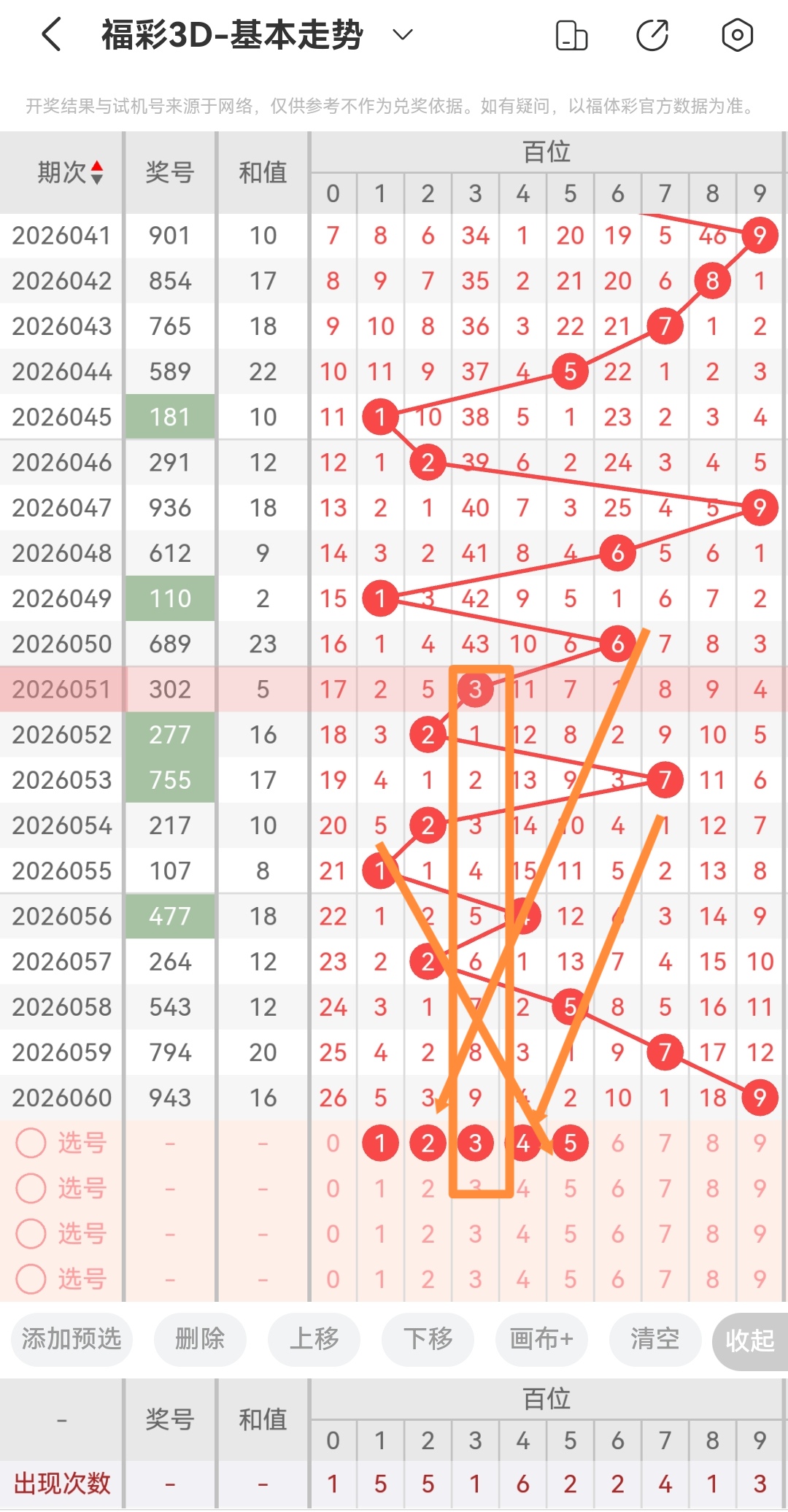788x1512 pixels.
Task: Open the settings hexagon icon
Action: [737, 35]
